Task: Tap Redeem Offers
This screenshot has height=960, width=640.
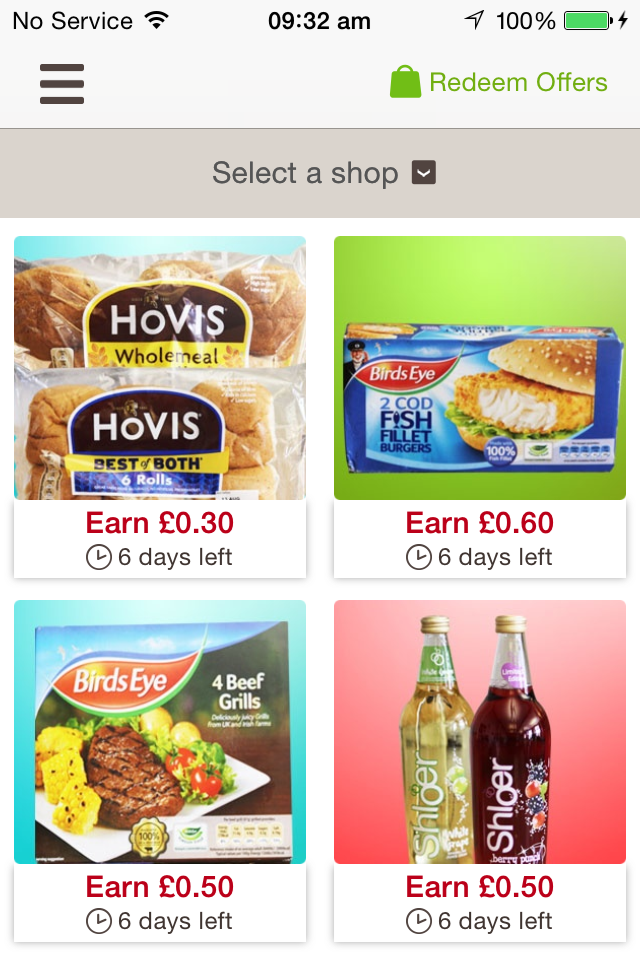Action: click(499, 82)
